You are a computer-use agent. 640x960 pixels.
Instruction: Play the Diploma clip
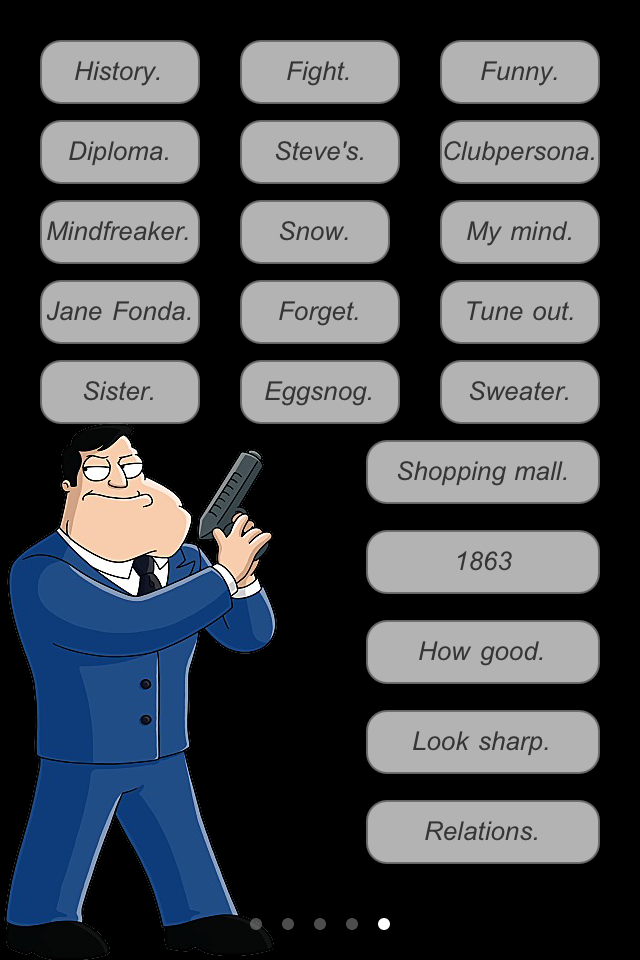(120, 152)
